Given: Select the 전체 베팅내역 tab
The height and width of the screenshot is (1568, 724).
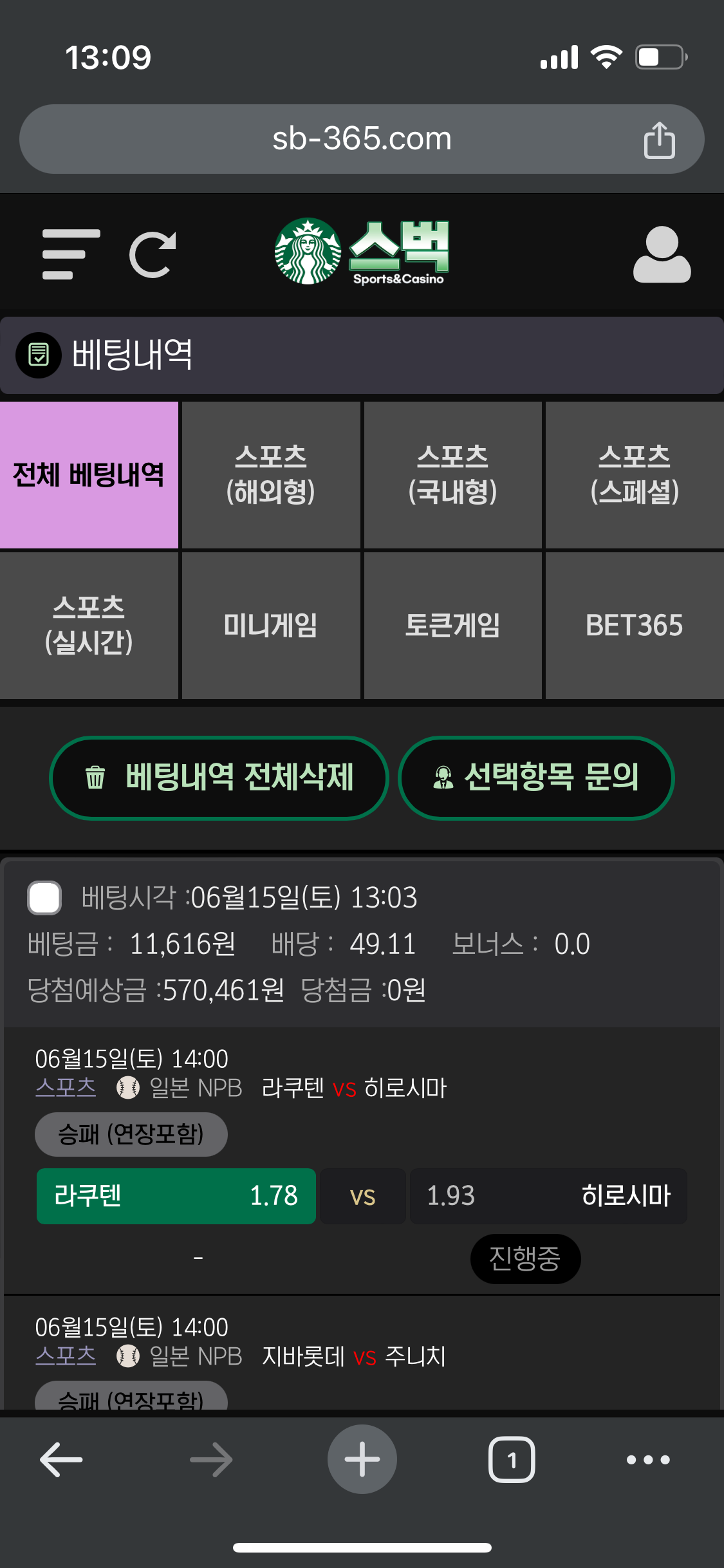Looking at the screenshot, I should [89, 475].
